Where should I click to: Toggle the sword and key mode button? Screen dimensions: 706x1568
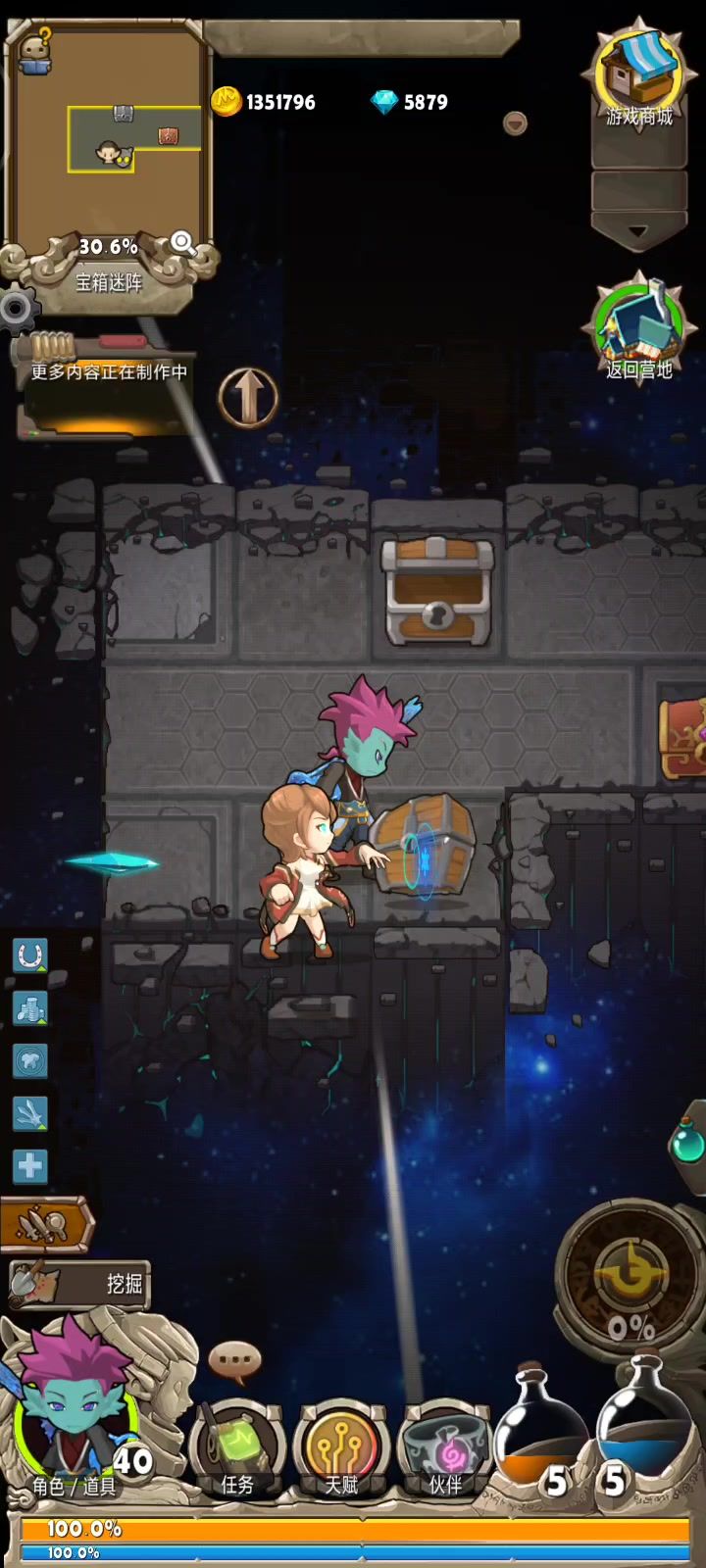point(44,1224)
